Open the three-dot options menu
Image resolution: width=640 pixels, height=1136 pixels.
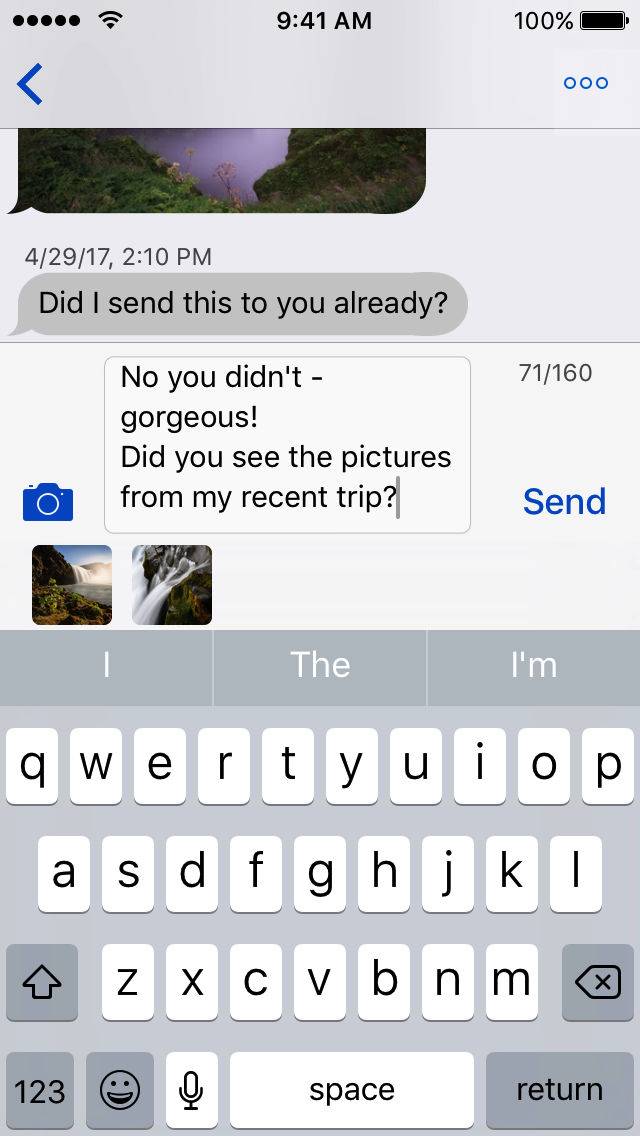coord(586,84)
